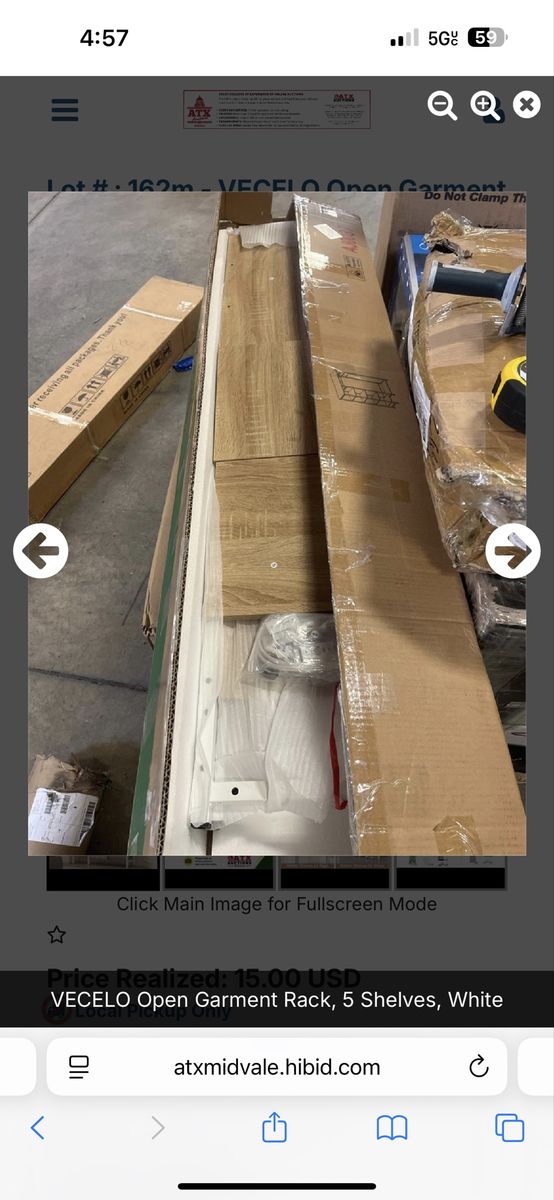Share this page
554x1200 pixels.
tap(274, 1127)
